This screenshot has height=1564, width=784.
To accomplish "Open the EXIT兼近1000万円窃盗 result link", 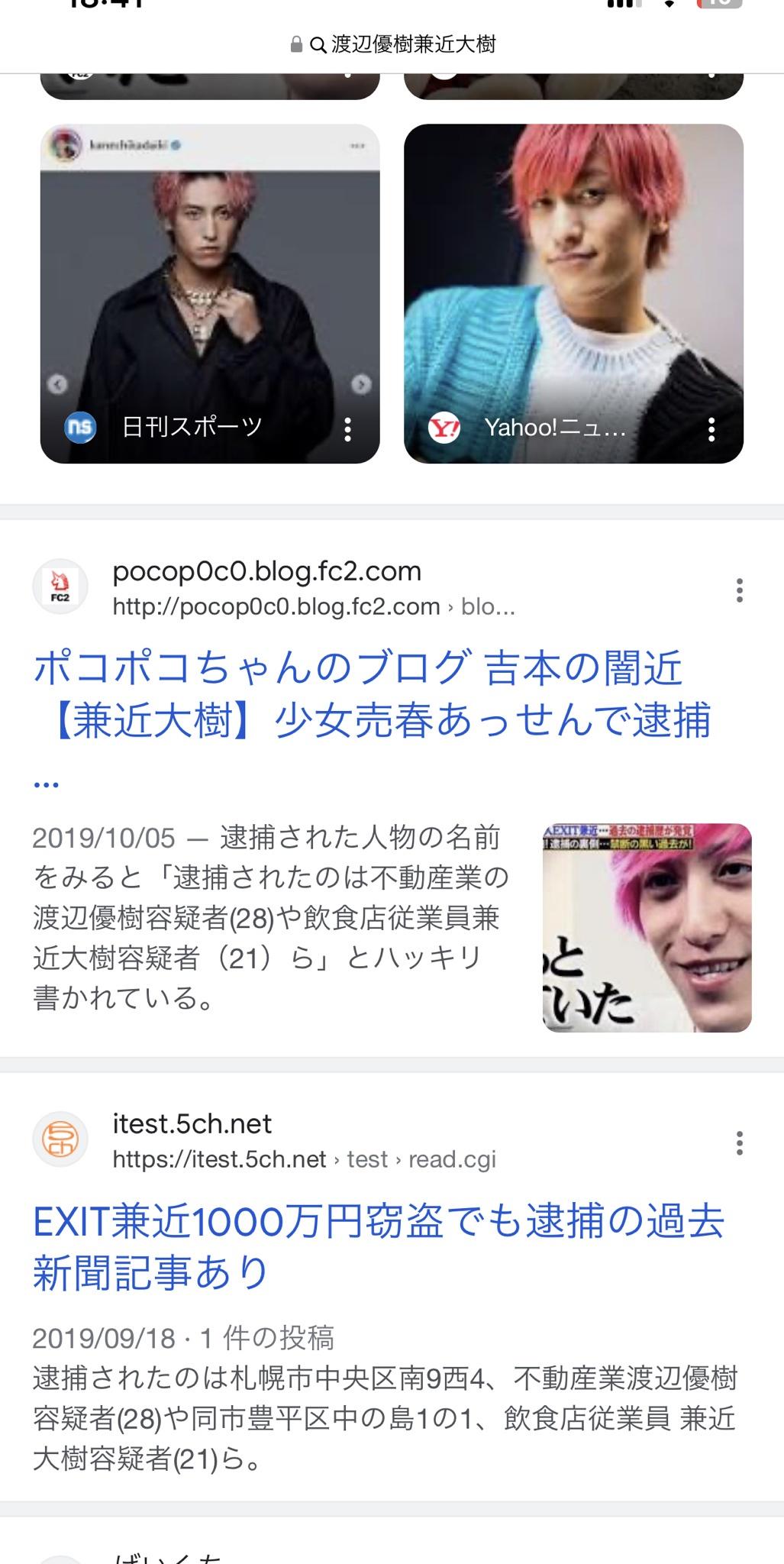I will point(378,1246).
